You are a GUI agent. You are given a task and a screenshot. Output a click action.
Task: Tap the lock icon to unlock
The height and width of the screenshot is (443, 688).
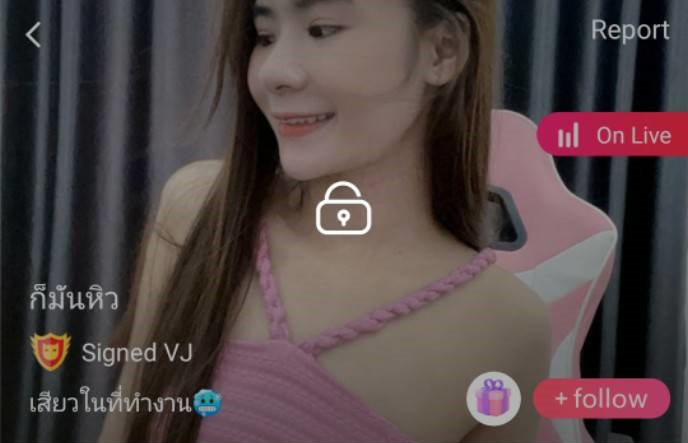click(343, 208)
